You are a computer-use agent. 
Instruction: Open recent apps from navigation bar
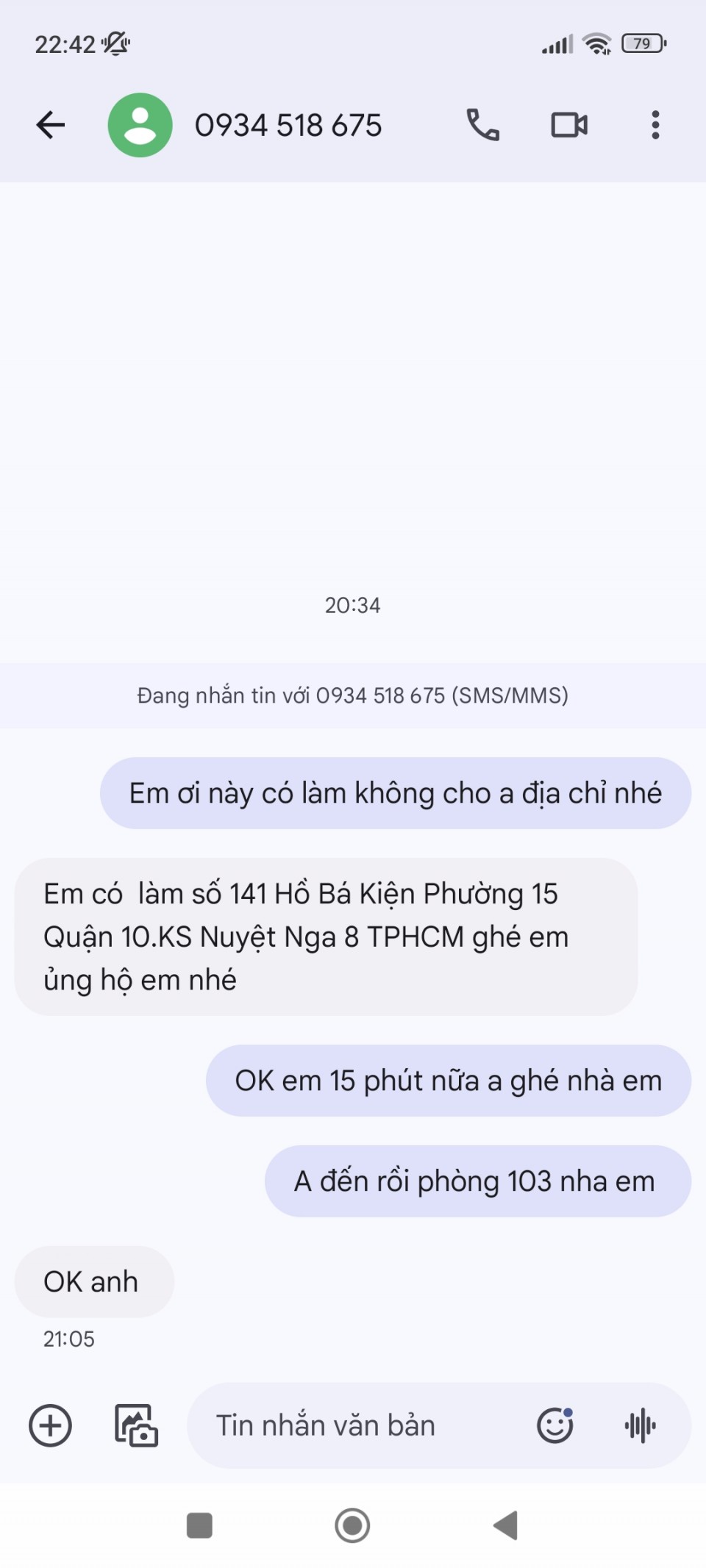[199, 1525]
